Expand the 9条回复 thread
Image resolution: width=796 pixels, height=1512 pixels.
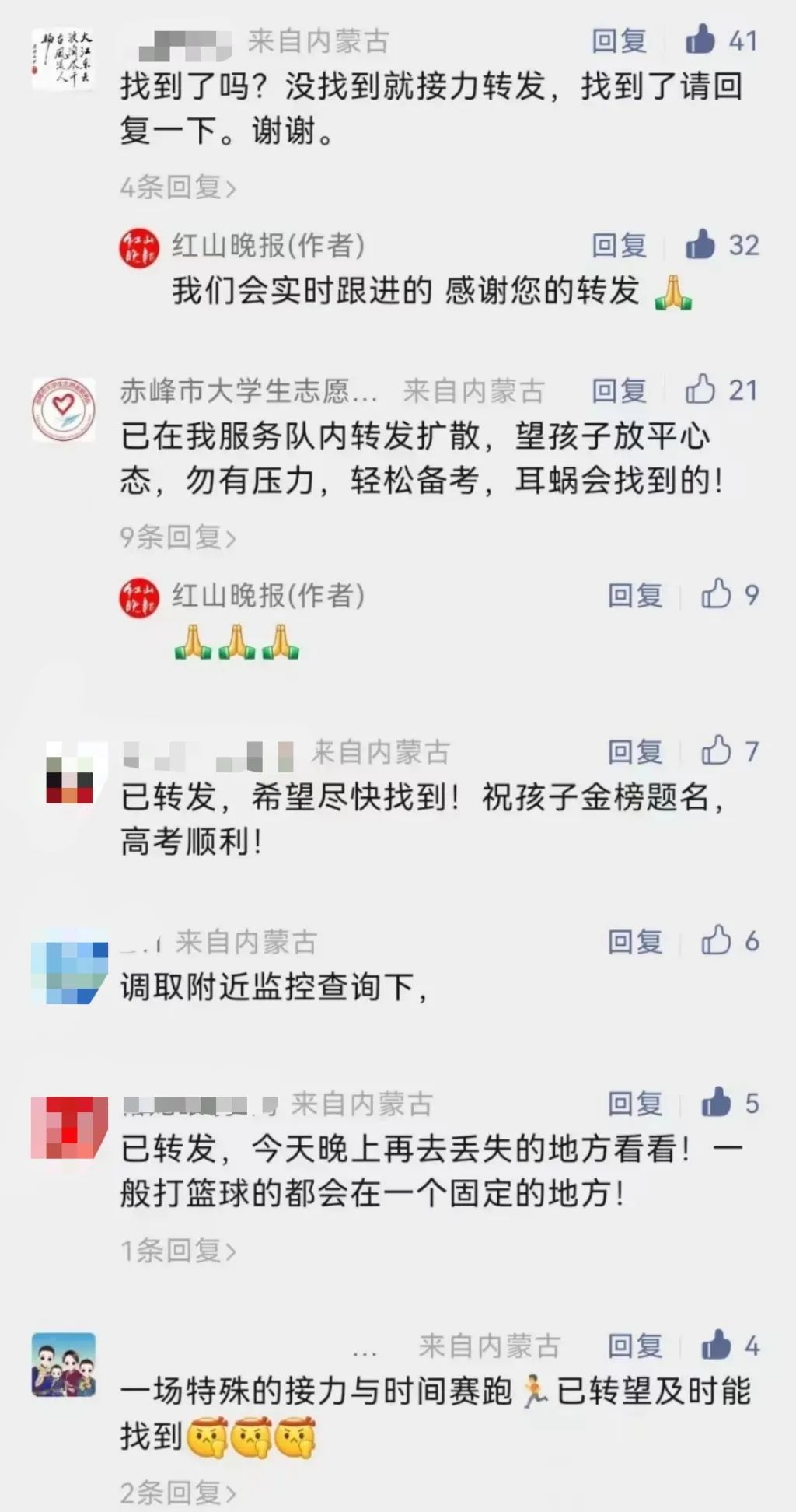(x=178, y=537)
